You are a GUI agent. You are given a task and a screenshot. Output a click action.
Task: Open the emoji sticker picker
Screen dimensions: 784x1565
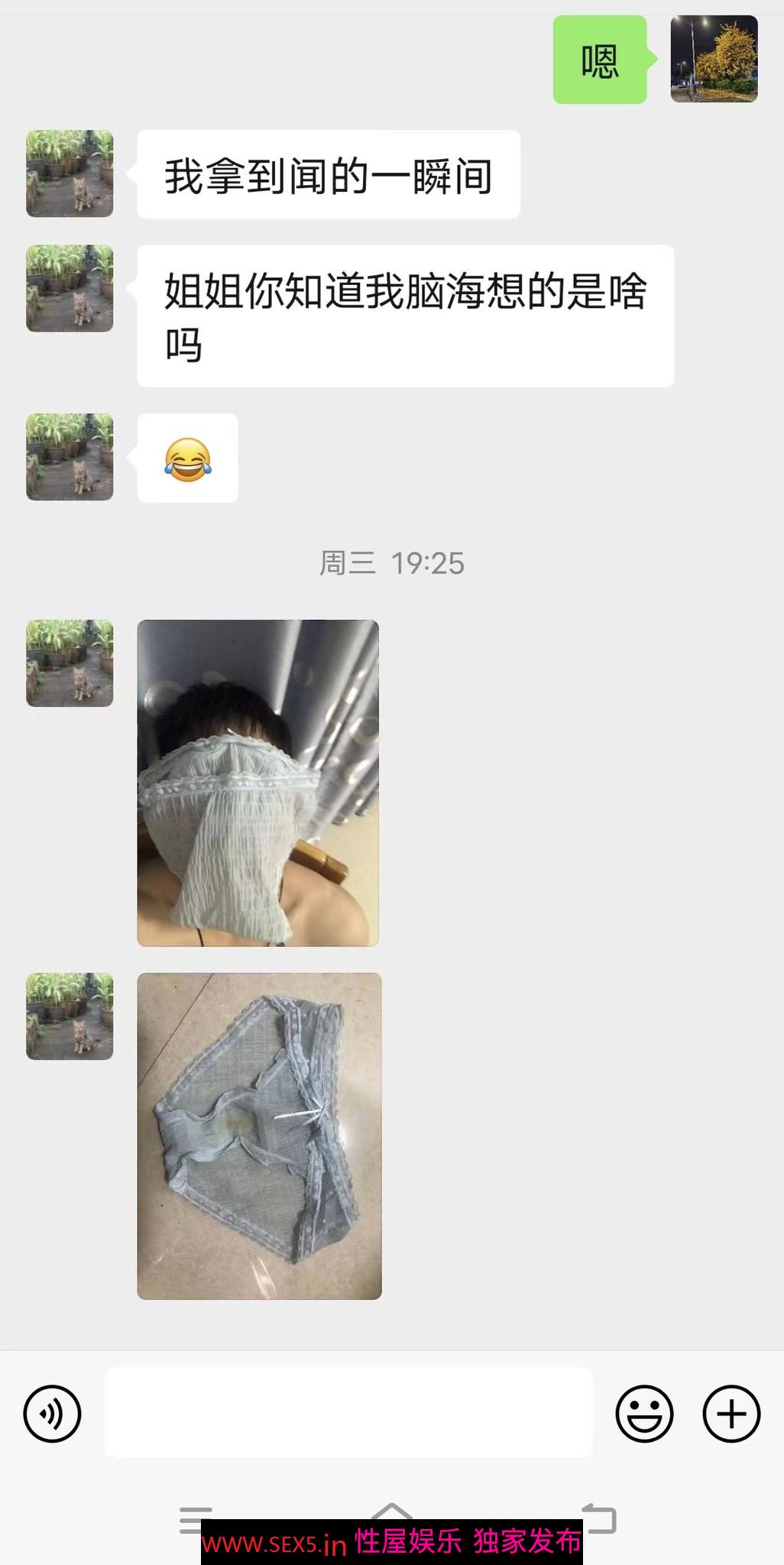pyautogui.click(x=644, y=1414)
